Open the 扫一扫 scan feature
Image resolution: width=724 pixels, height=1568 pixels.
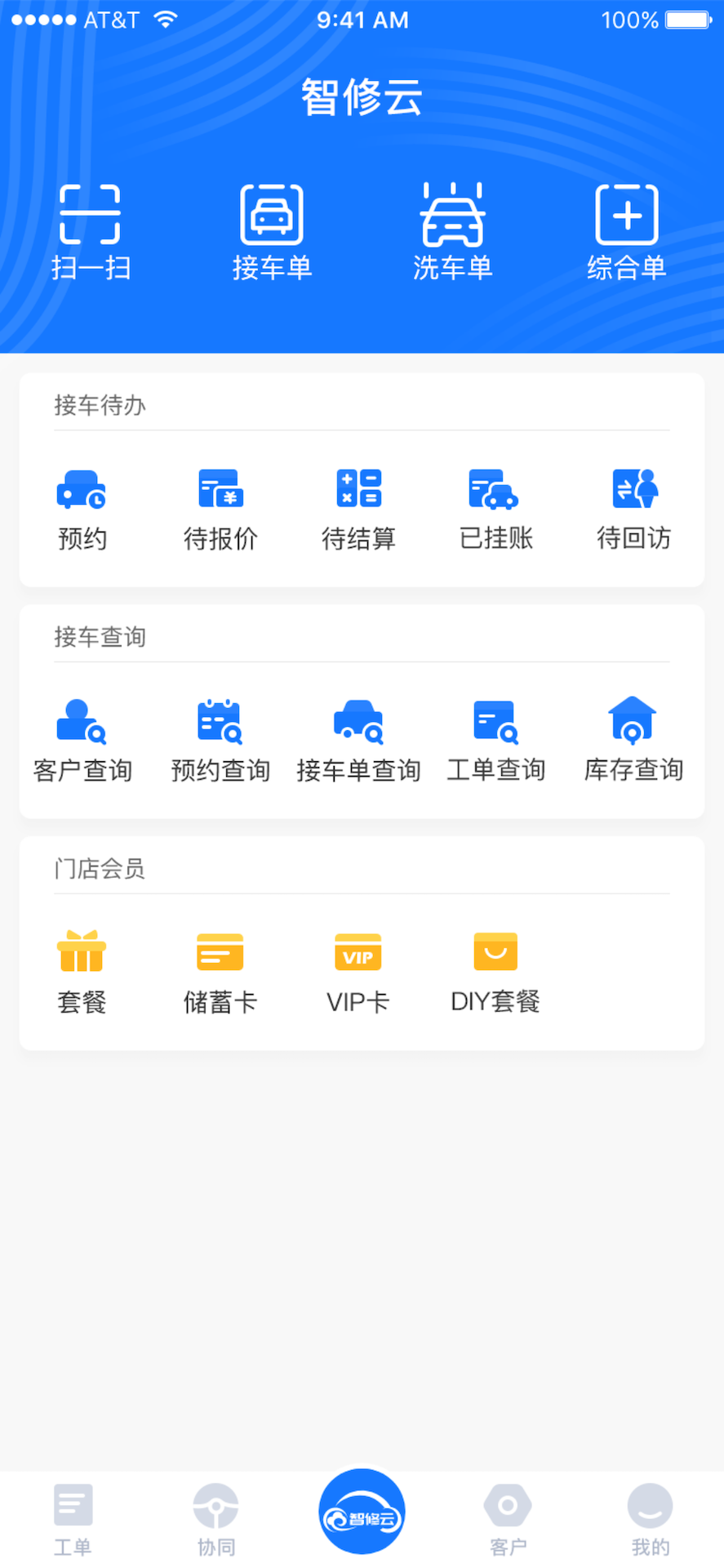coord(91,229)
